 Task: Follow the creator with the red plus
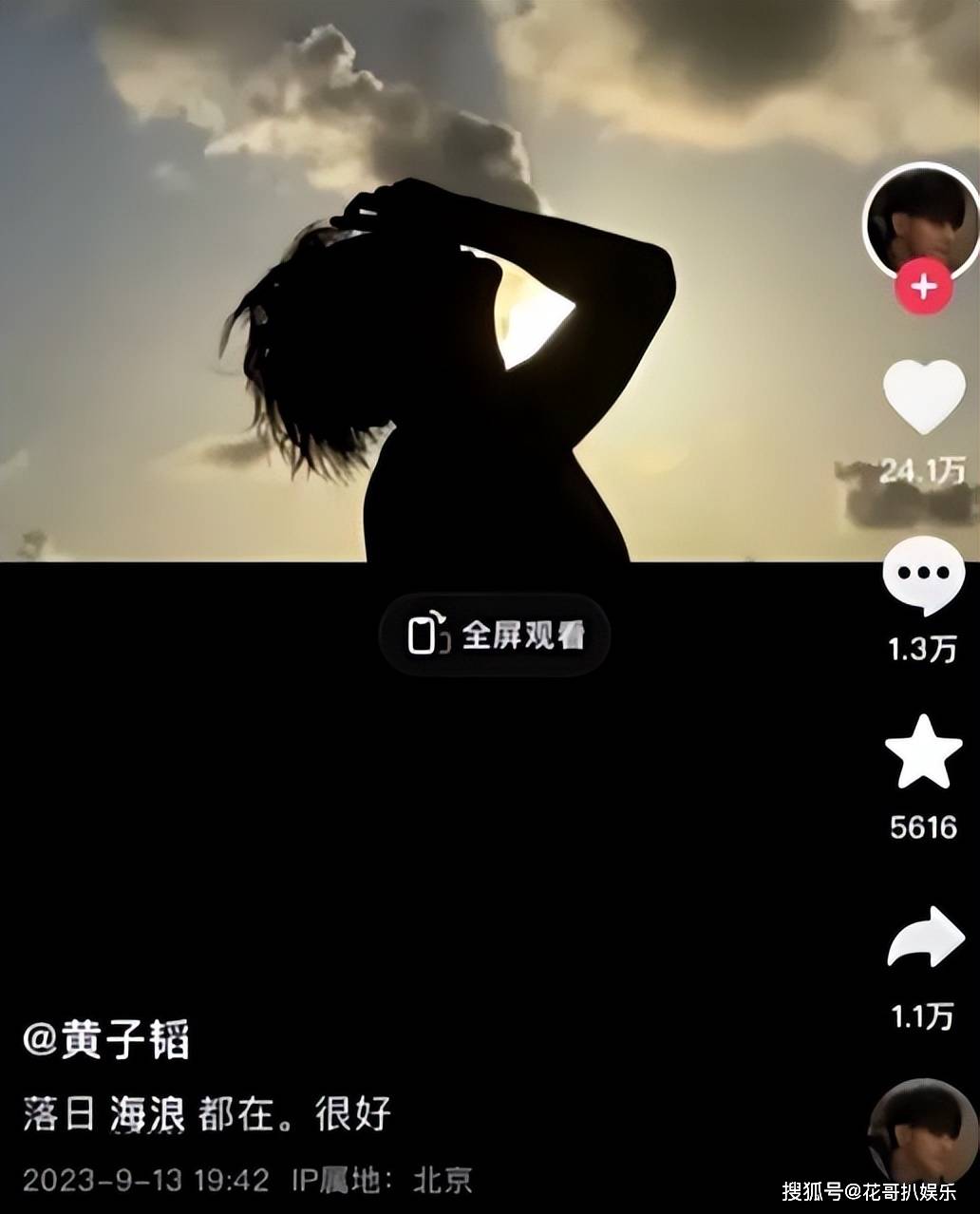pos(923,286)
